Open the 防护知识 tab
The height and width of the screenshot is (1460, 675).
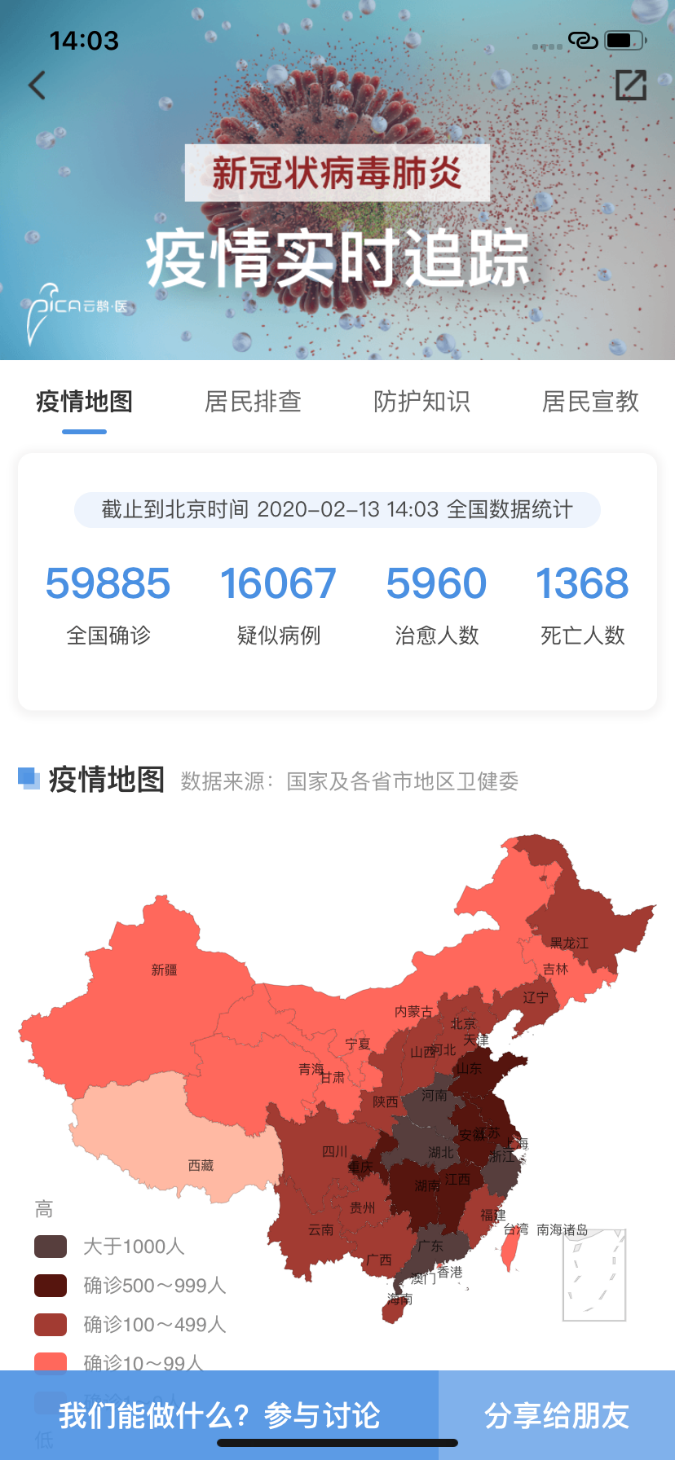[x=421, y=402]
